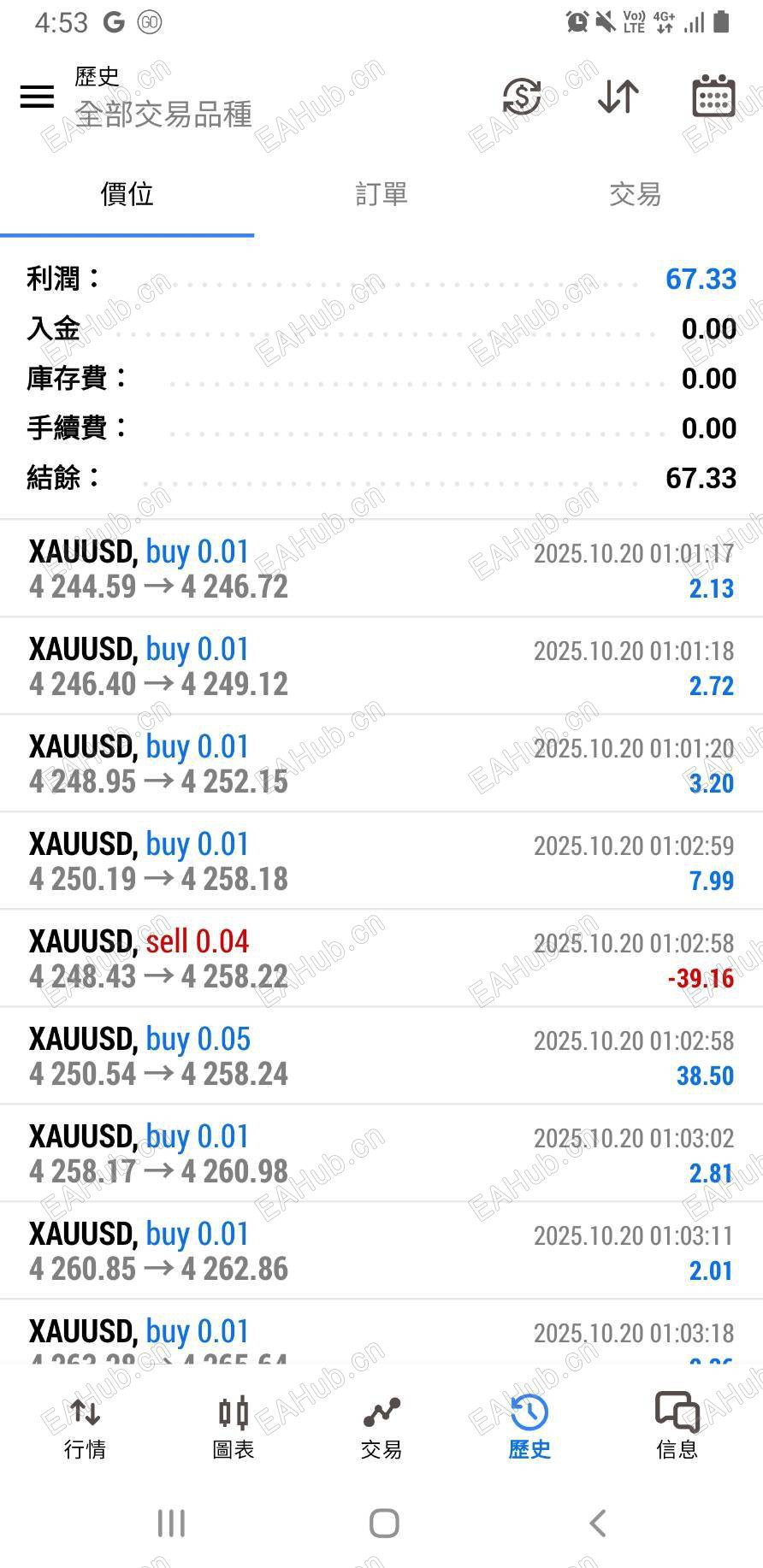The height and width of the screenshot is (1568, 763).
Task: Tap the currency refresh symbol filter icon
Action: pos(521,96)
